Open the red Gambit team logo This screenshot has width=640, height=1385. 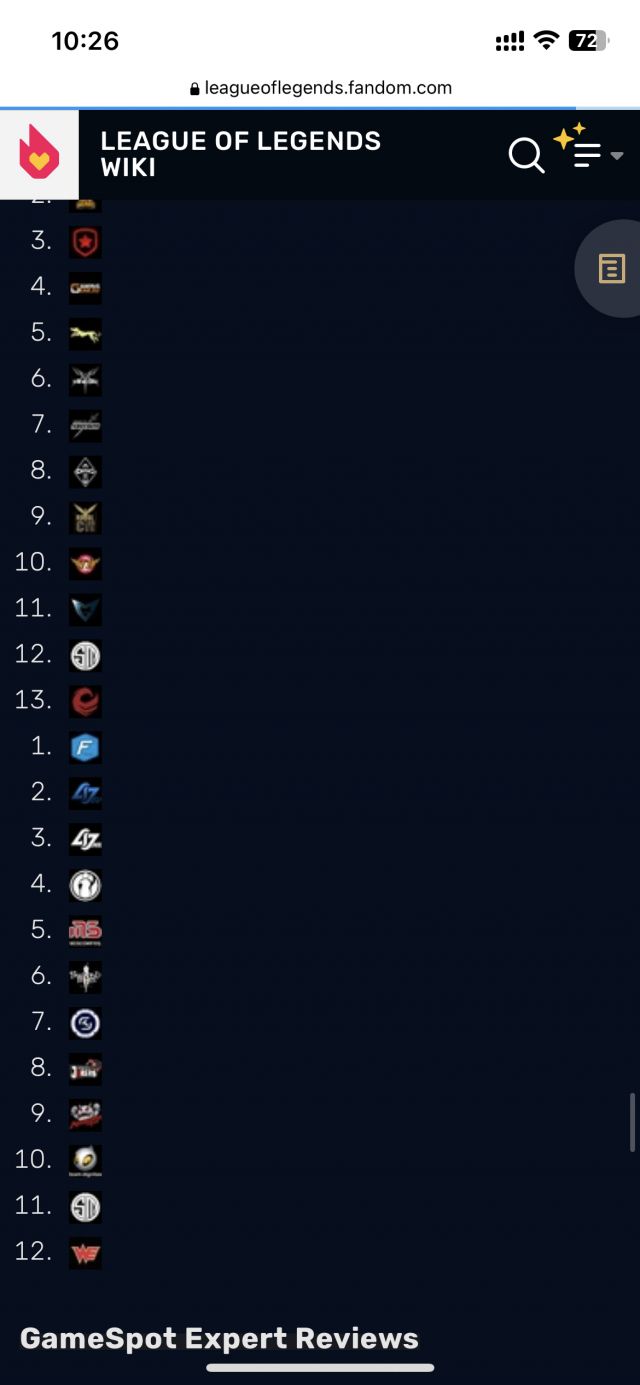point(85,241)
